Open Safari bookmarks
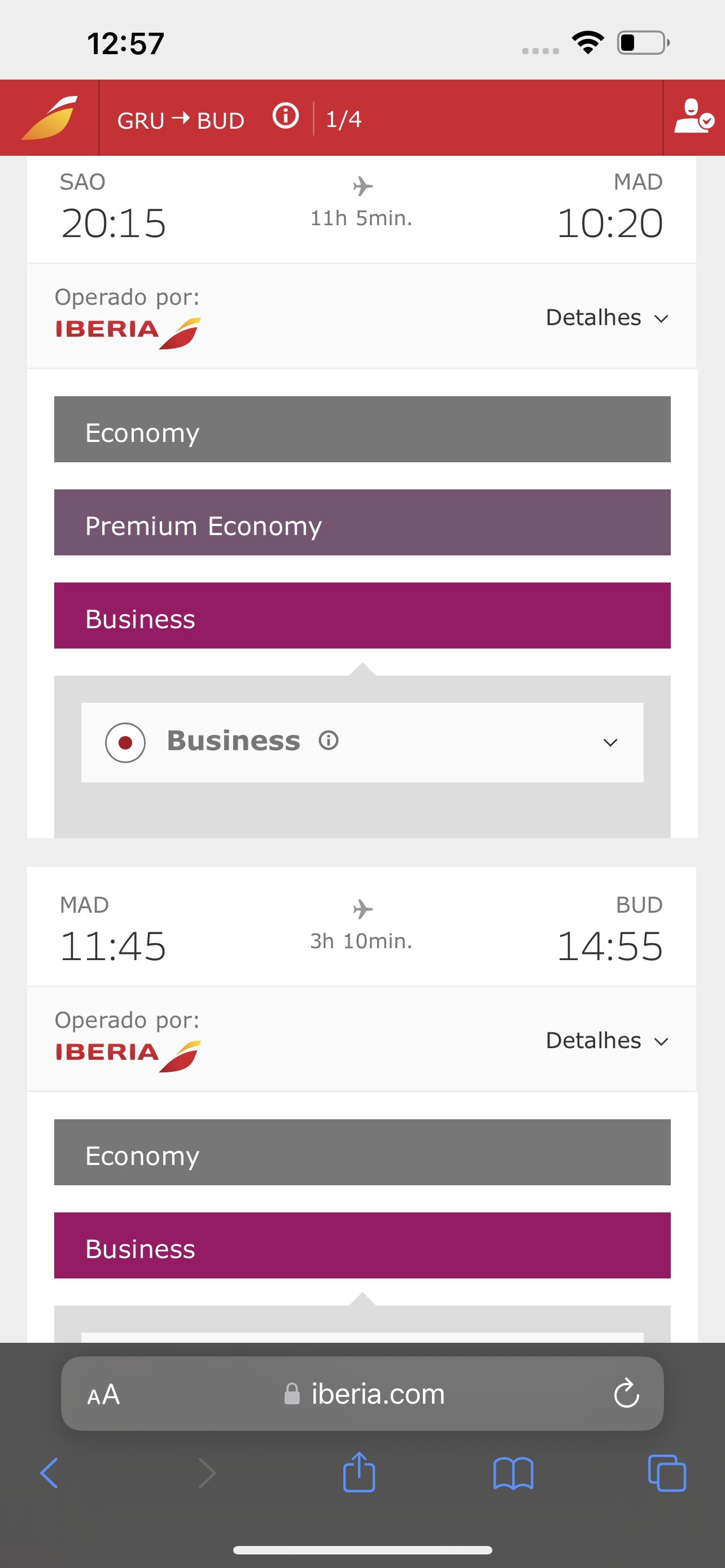This screenshot has height=1568, width=725. click(513, 1473)
